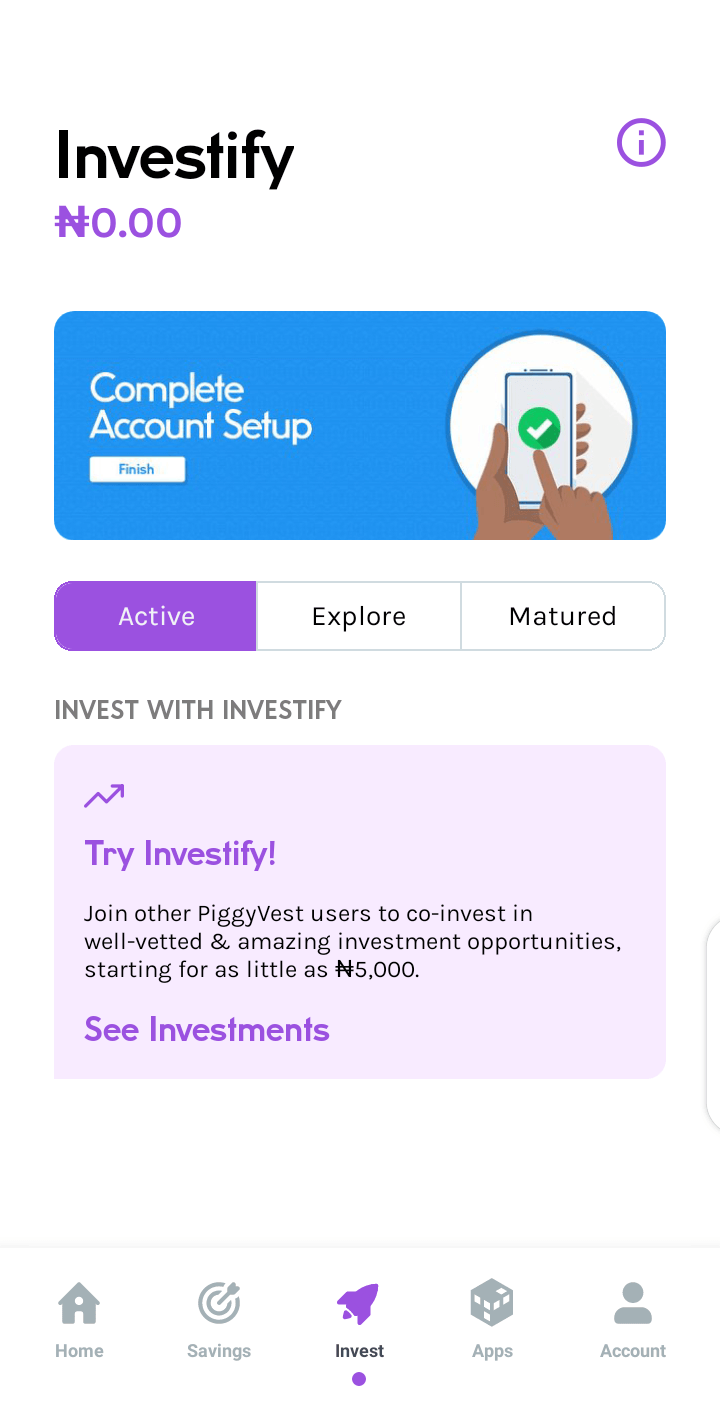Go to the Home tab
The height and width of the screenshot is (1407, 720).
click(79, 1320)
